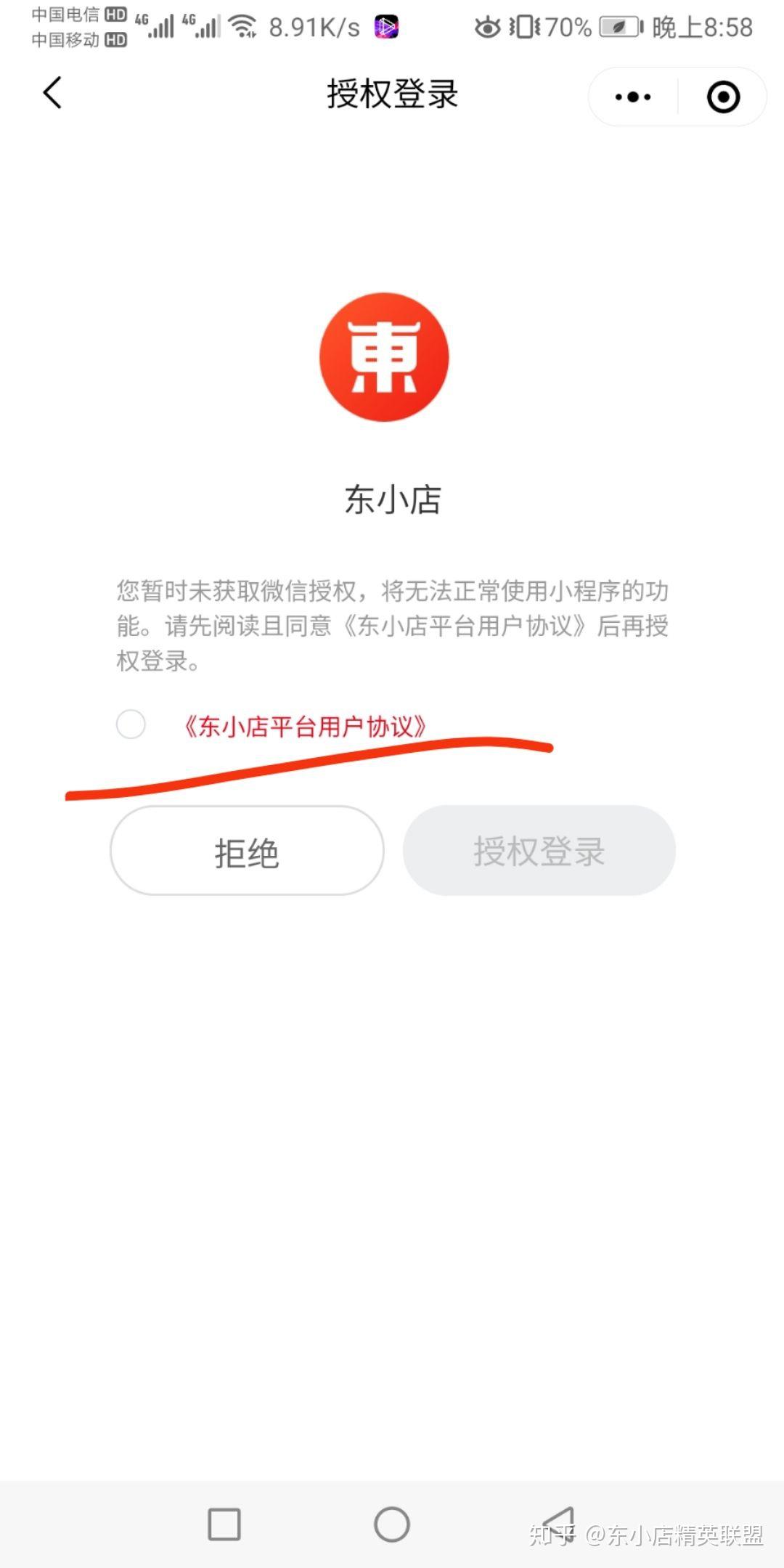Open the red 《东小店平台用户协议》 link
Image resolution: width=784 pixels, height=1568 pixels.
click(304, 726)
